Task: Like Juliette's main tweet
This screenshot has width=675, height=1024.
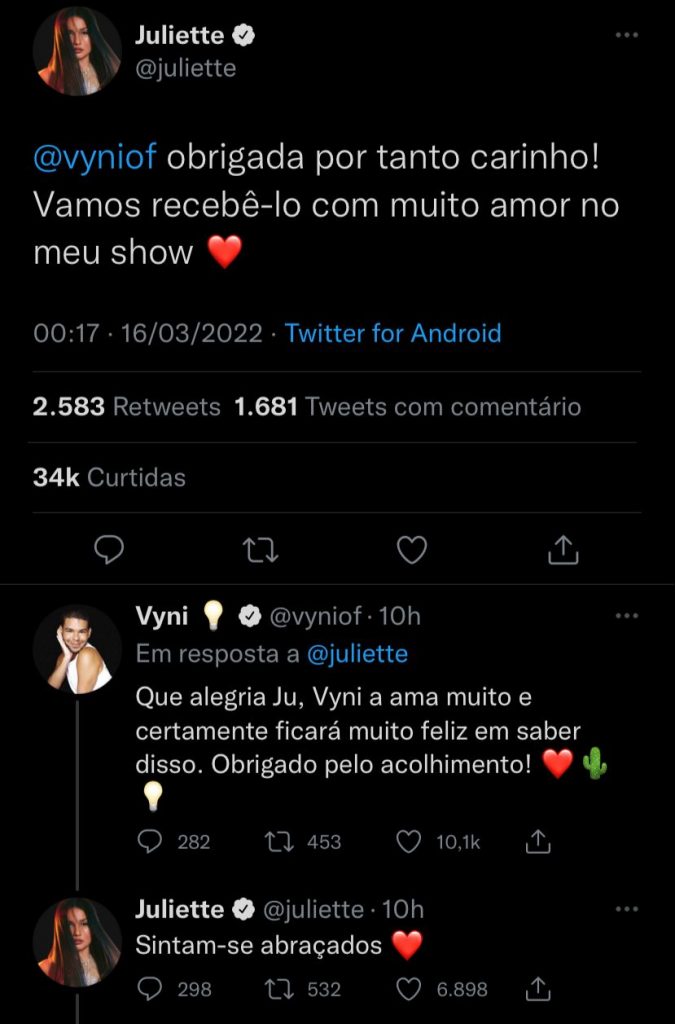Action: click(412, 548)
